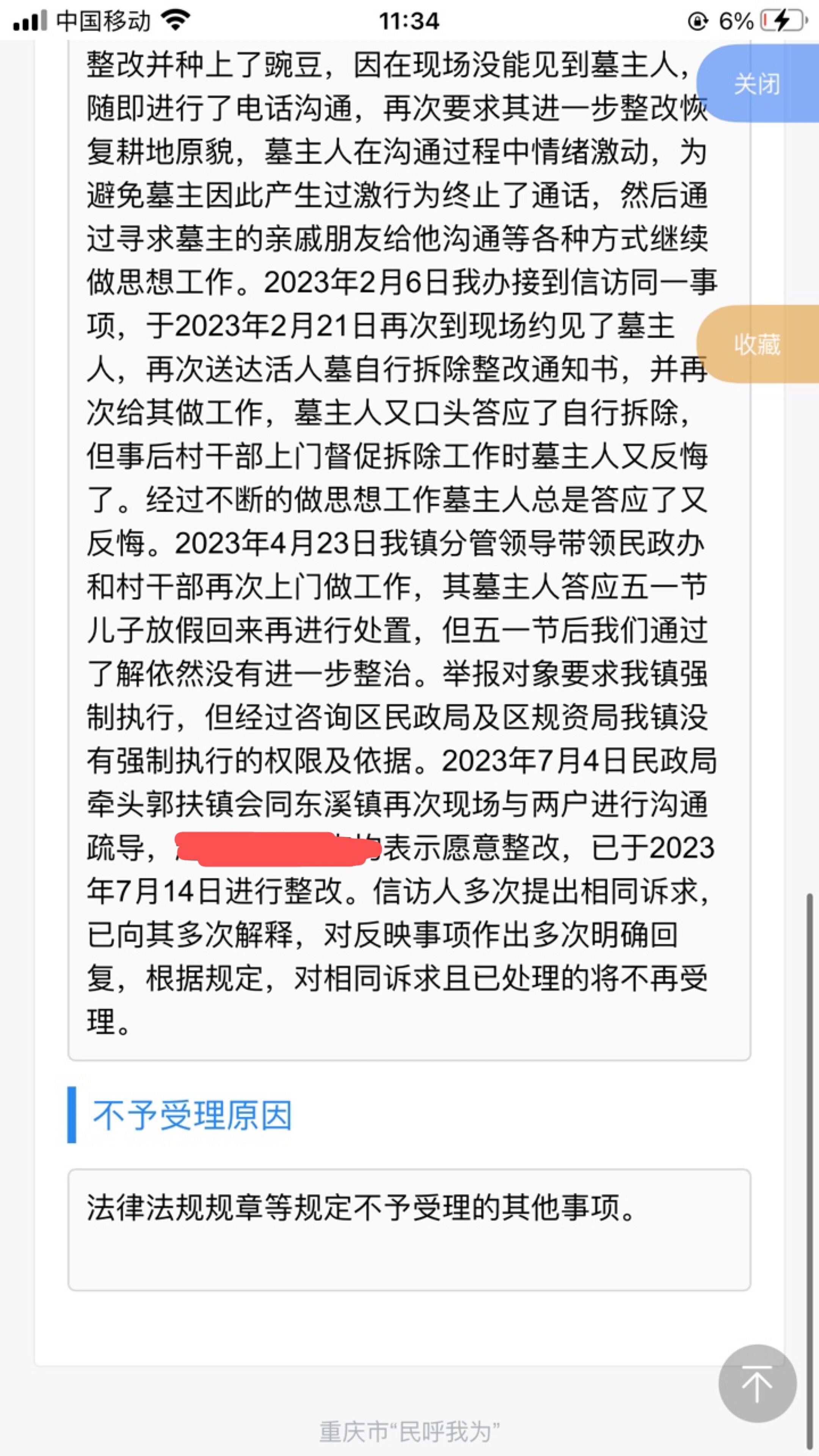This screenshot has height=1456, width=819.
Task: Close the page with the 关闭 button
Action: coord(758,84)
